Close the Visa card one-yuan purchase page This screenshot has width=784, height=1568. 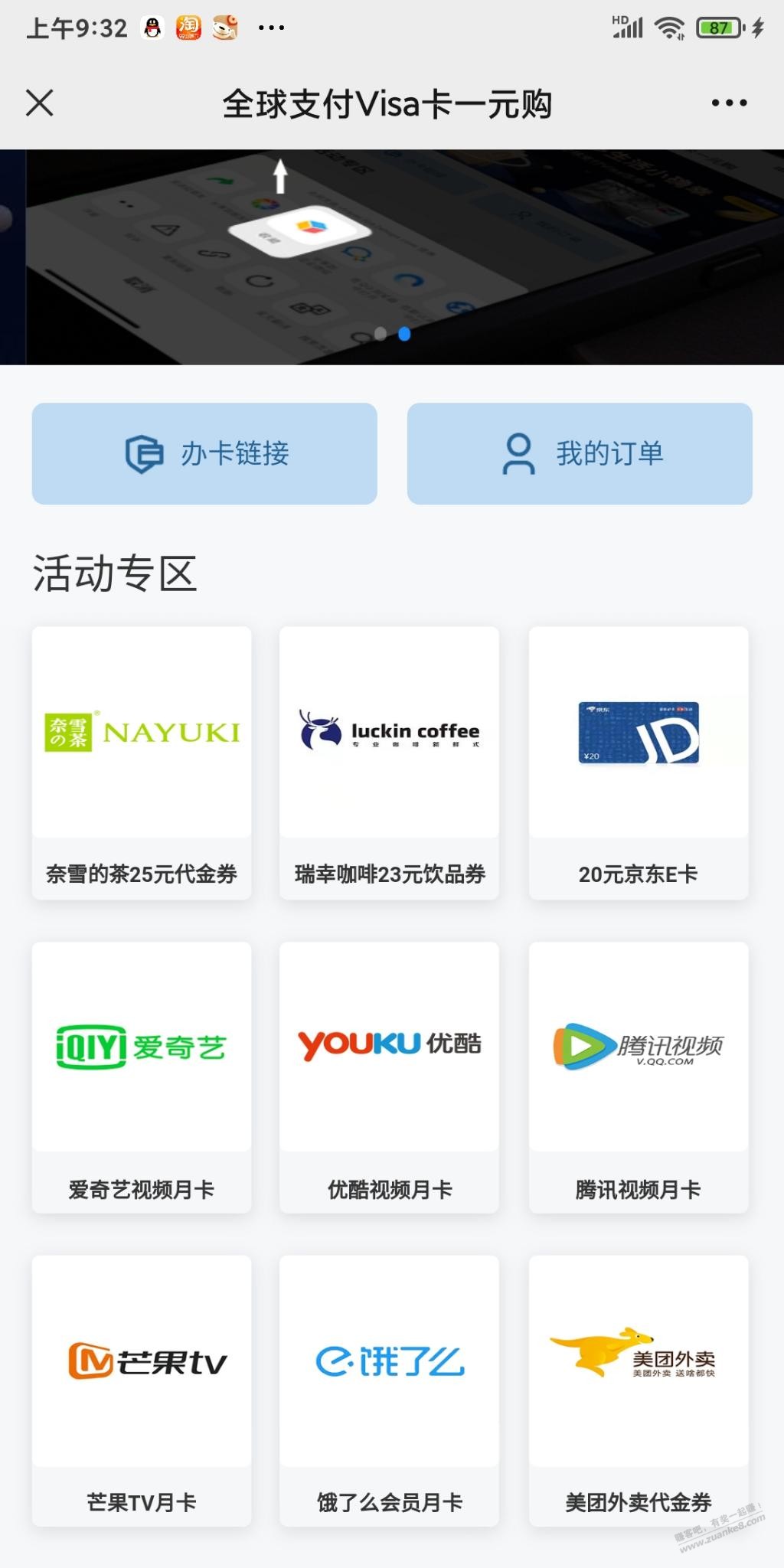pyautogui.click(x=40, y=103)
